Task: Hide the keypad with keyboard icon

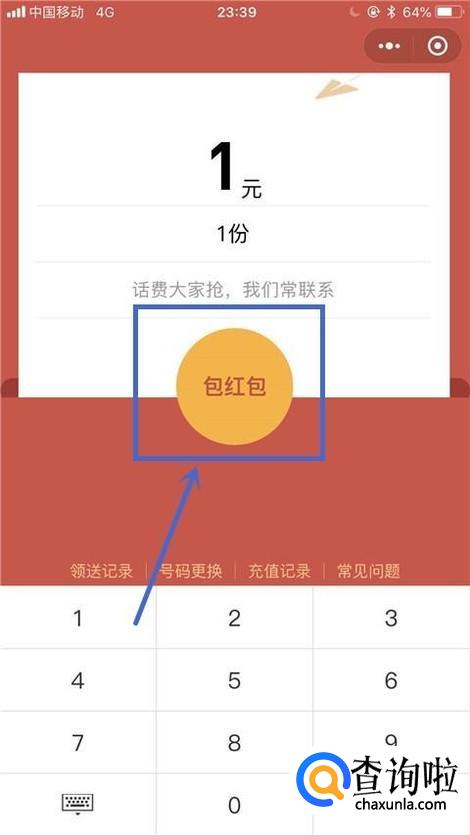Action: point(78,804)
